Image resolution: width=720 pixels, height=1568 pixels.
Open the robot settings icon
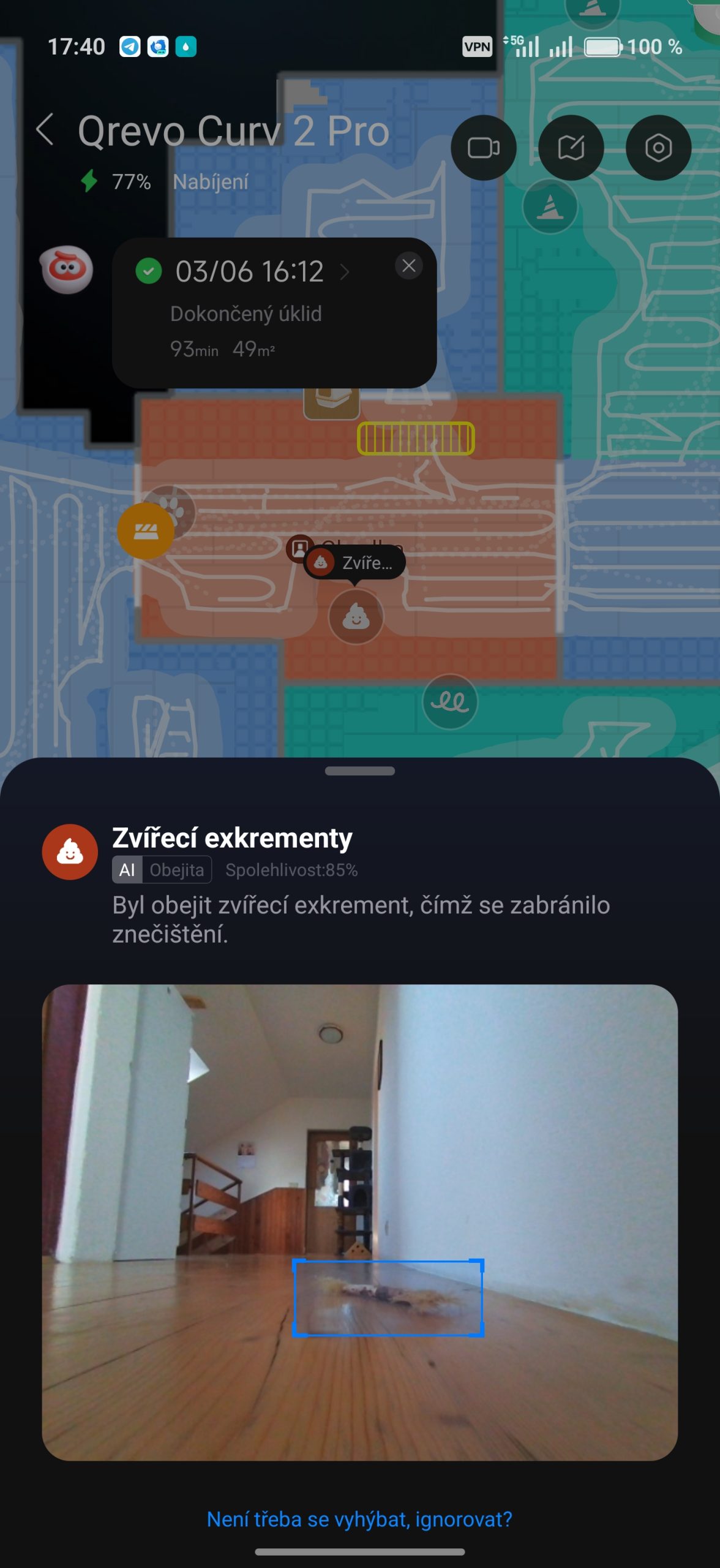tap(658, 148)
